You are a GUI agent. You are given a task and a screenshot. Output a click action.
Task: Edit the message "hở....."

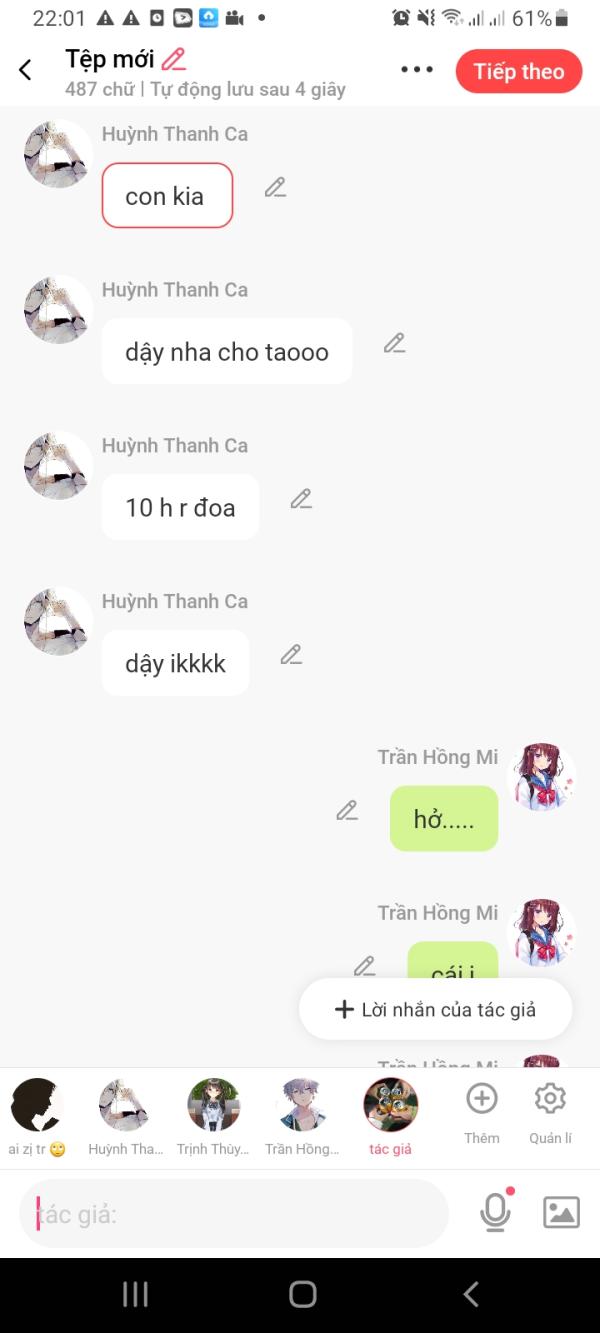coord(347,811)
